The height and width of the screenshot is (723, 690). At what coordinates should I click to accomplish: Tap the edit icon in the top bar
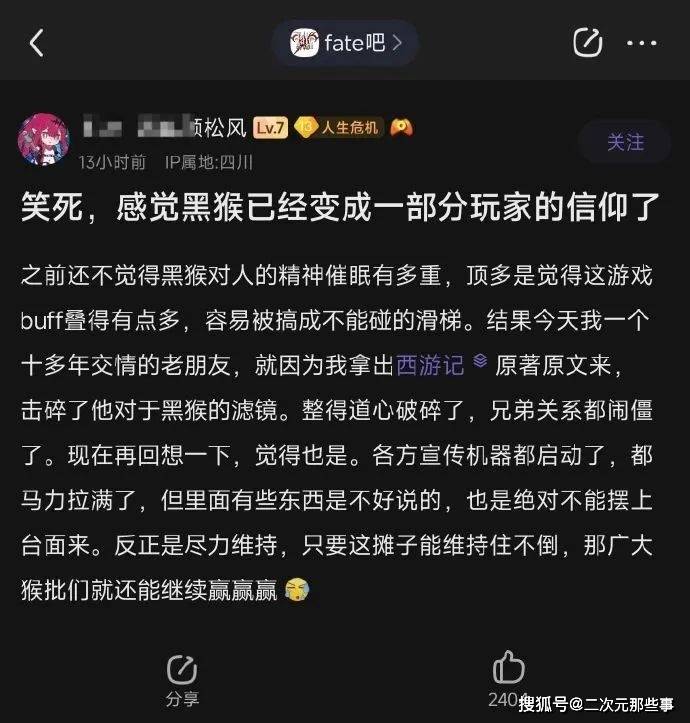(x=586, y=43)
